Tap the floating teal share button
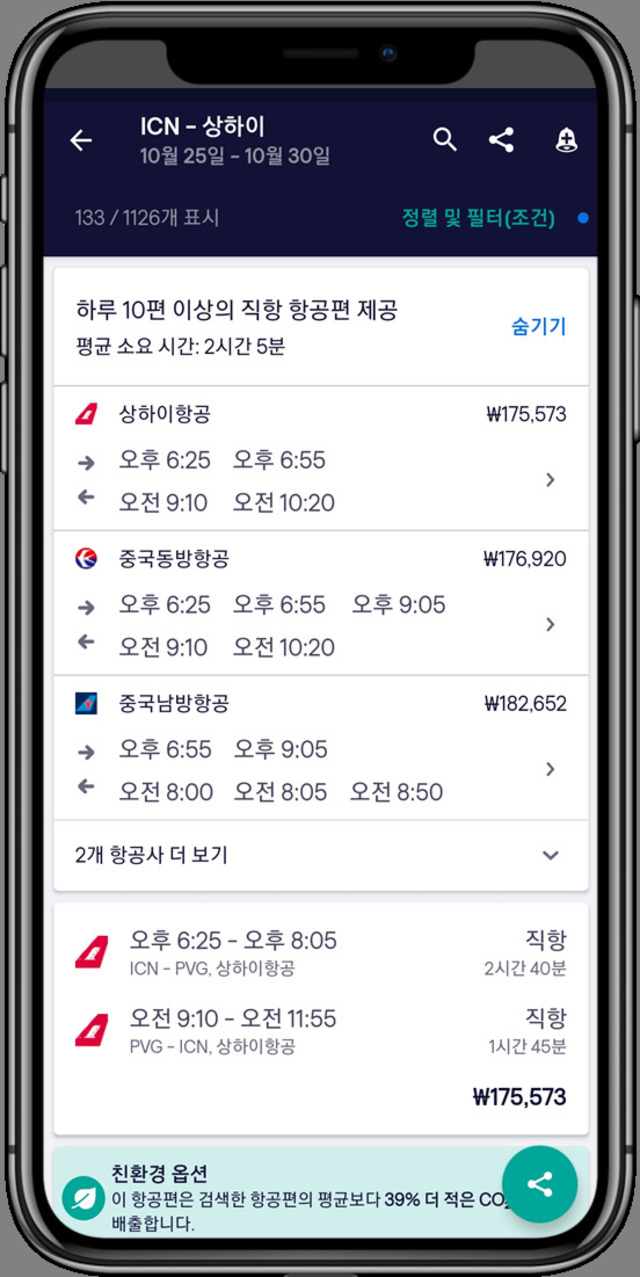640x1277 pixels. click(540, 1184)
